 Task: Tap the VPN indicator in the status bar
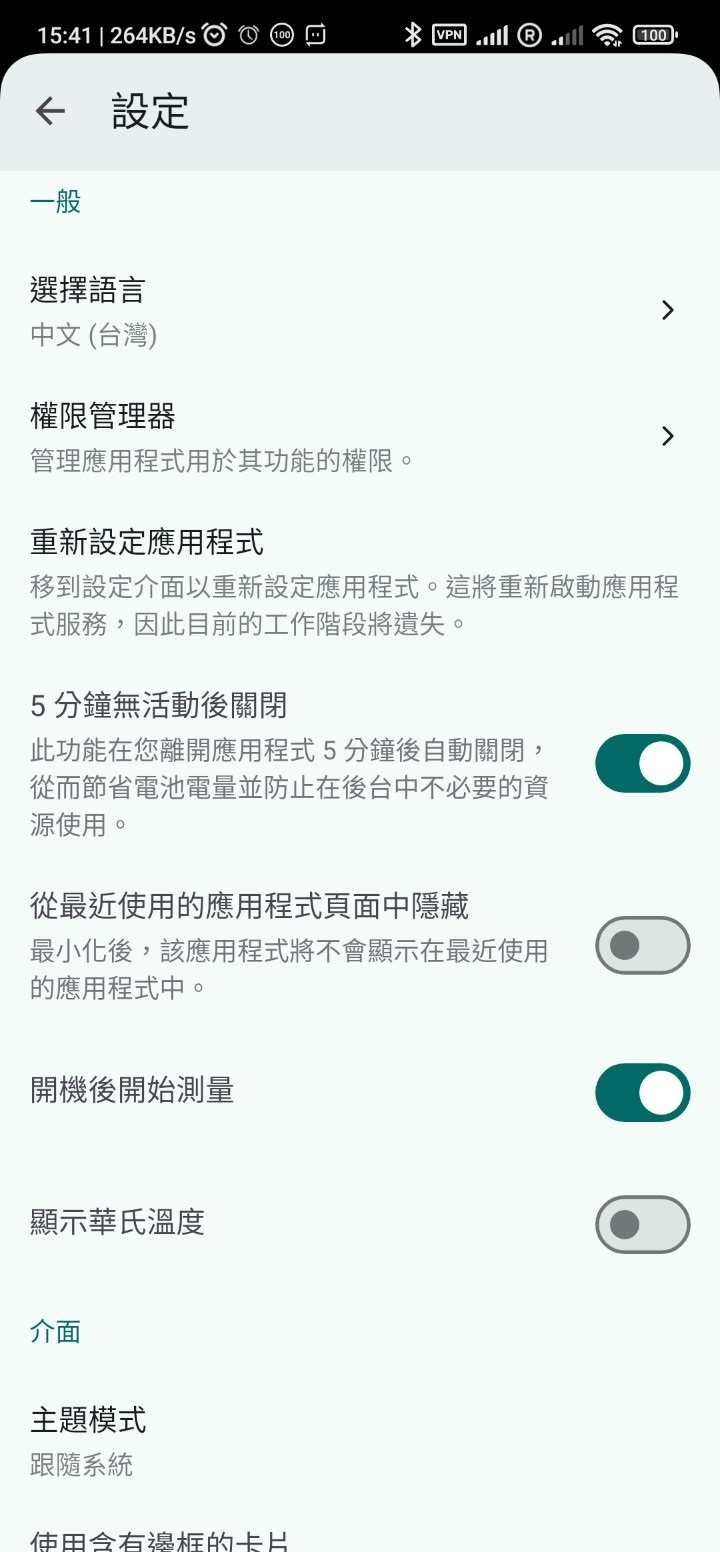coord(449,35)
